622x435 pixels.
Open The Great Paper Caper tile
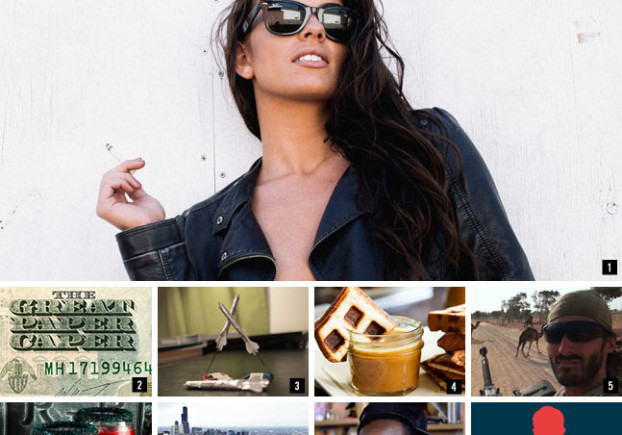pos(76,341)
